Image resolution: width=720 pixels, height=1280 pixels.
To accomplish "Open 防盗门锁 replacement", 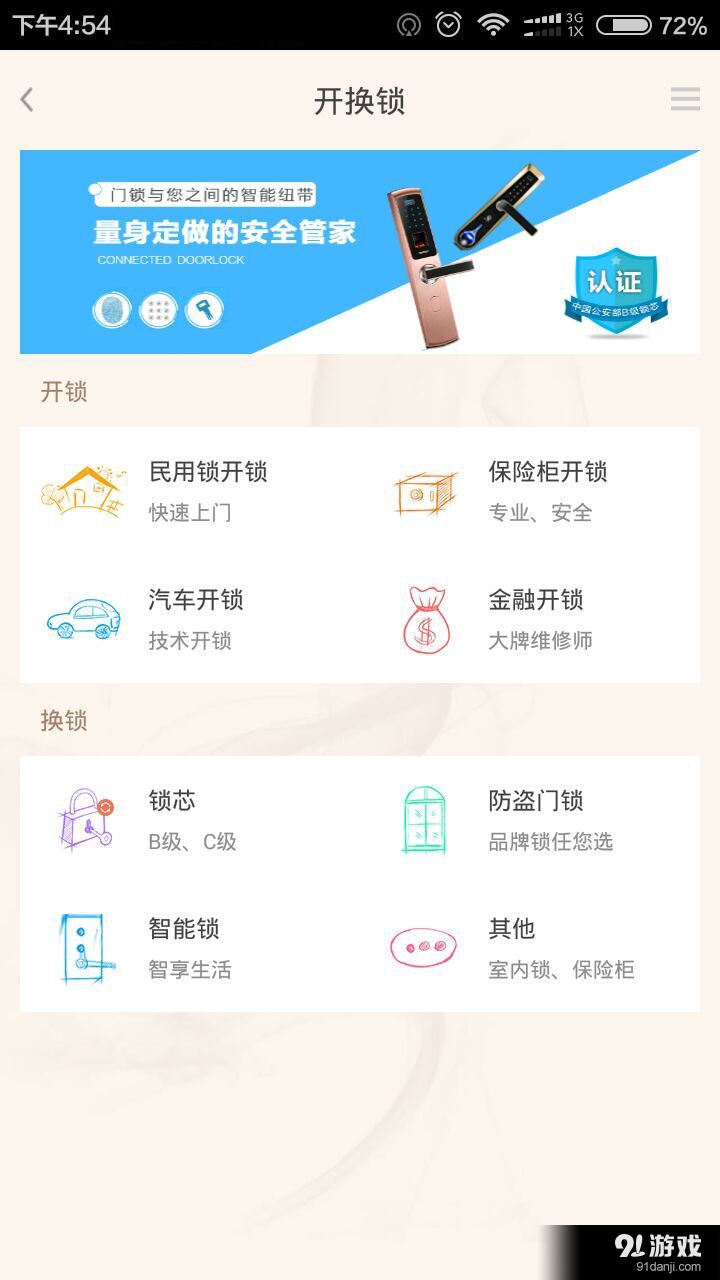I will click(530, 820).
